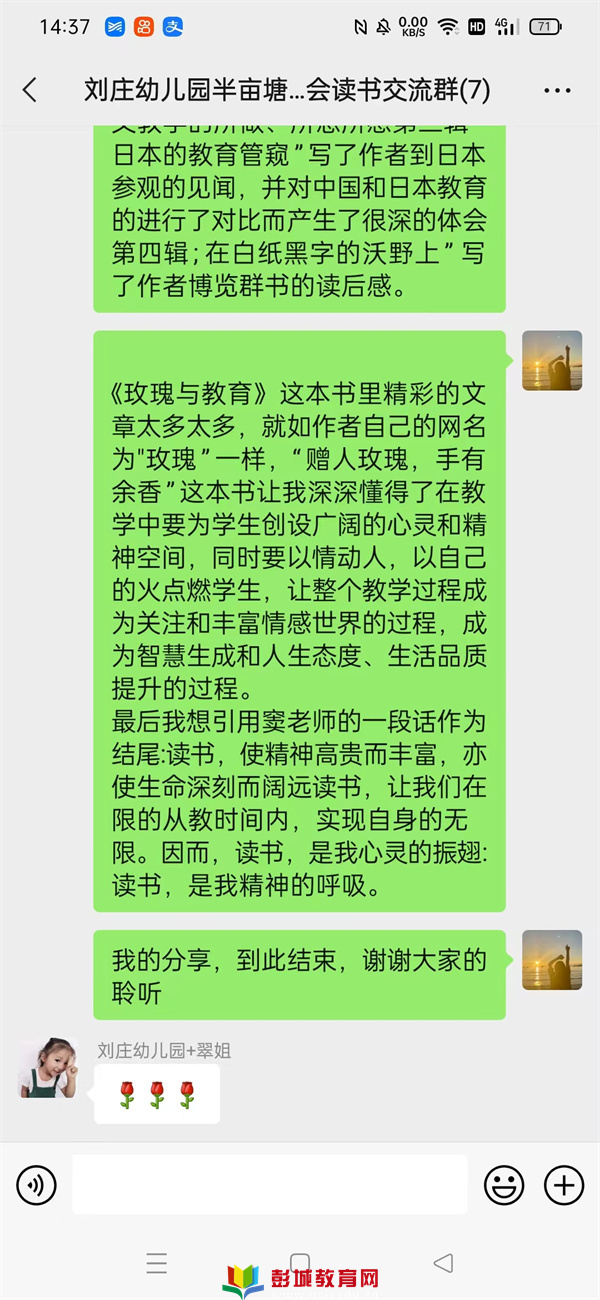The image size is (600, 1300).
Task: Open sender avatar beside 谢谢大家的聆听 message
Action: point(552,959)
